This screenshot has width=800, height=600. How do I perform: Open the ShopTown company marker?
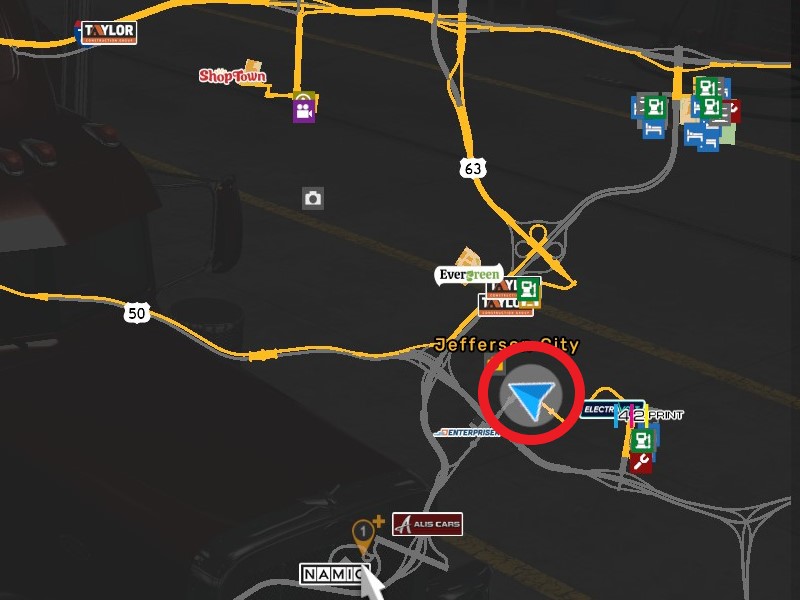pyautogui.click(x=232, y=75)
